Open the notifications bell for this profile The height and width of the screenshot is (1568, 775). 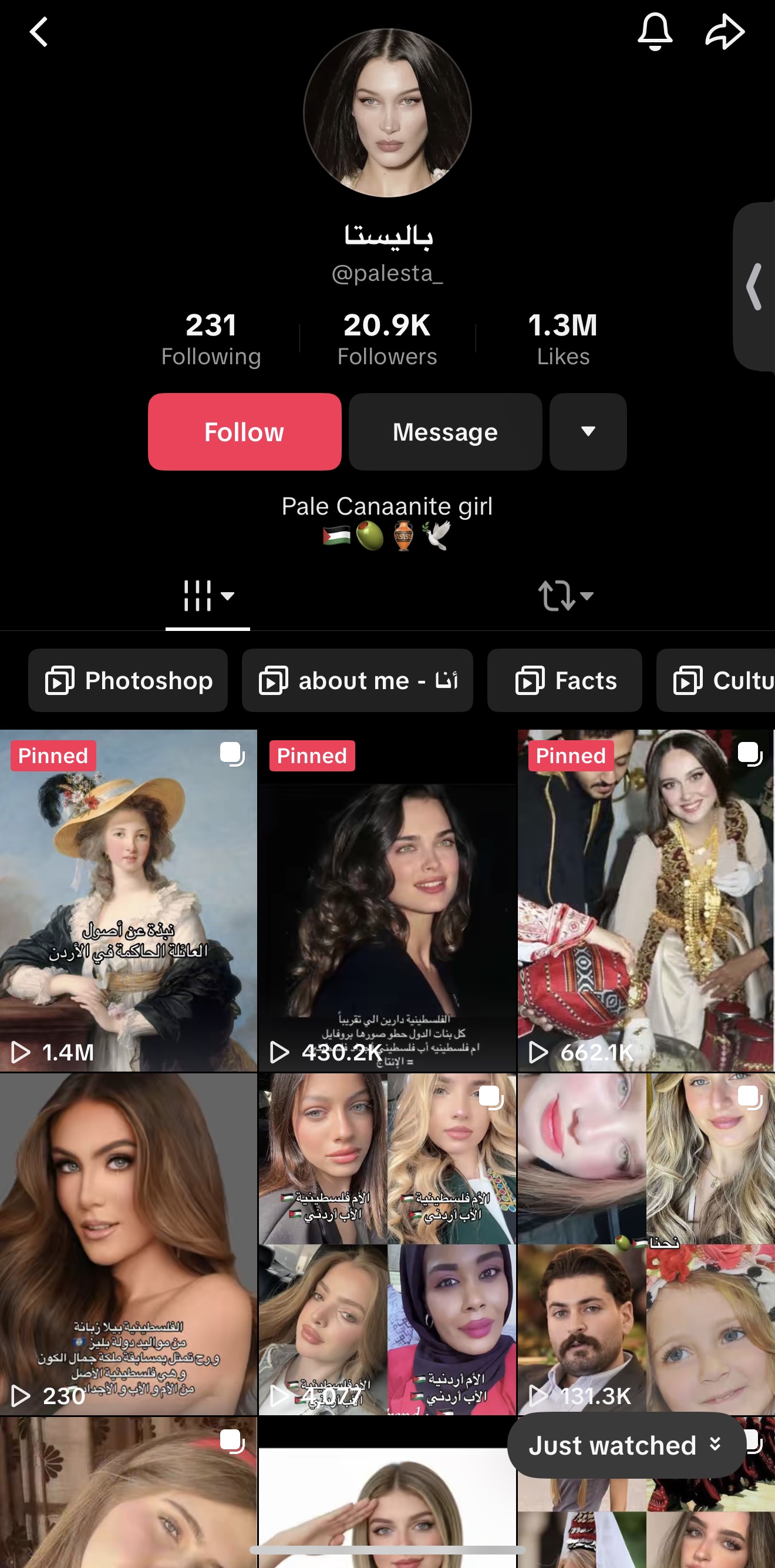click(655, 32)
